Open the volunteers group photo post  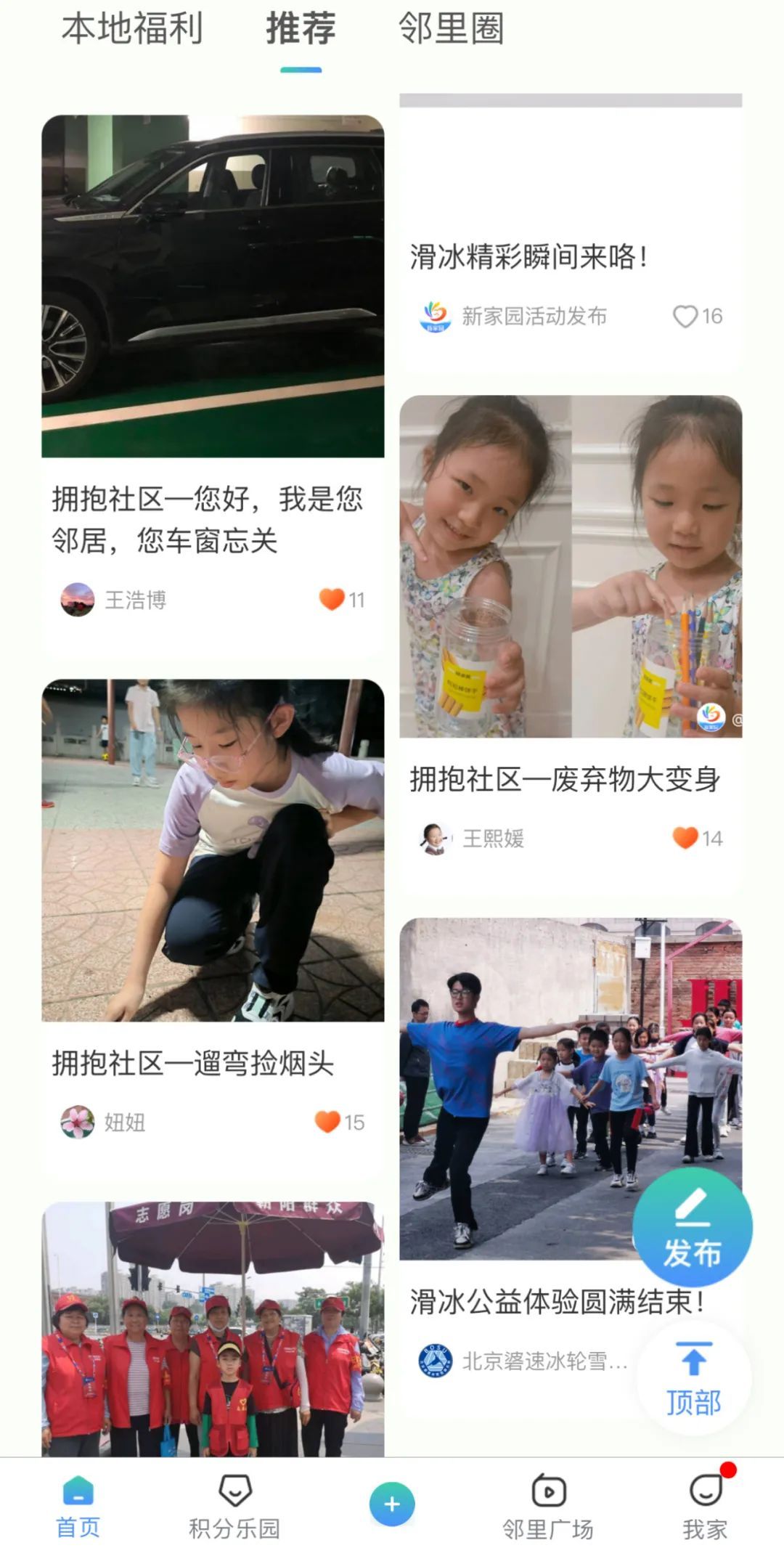(212, 1329)
